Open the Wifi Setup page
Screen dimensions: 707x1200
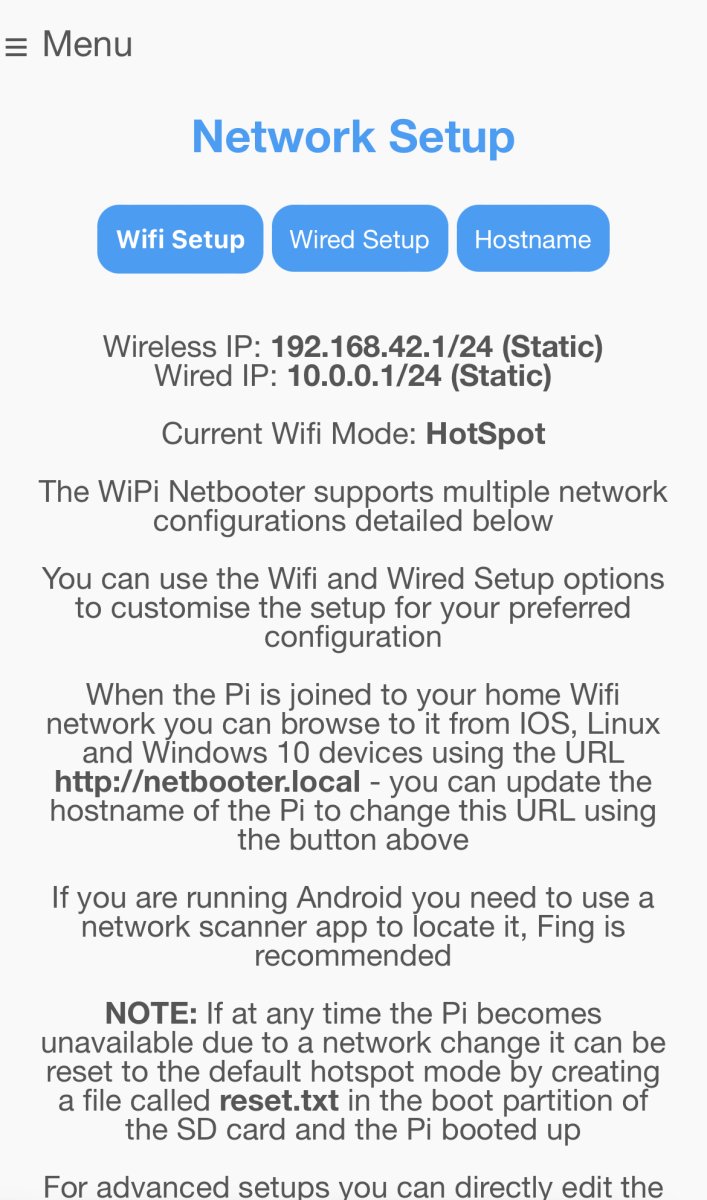180,239
